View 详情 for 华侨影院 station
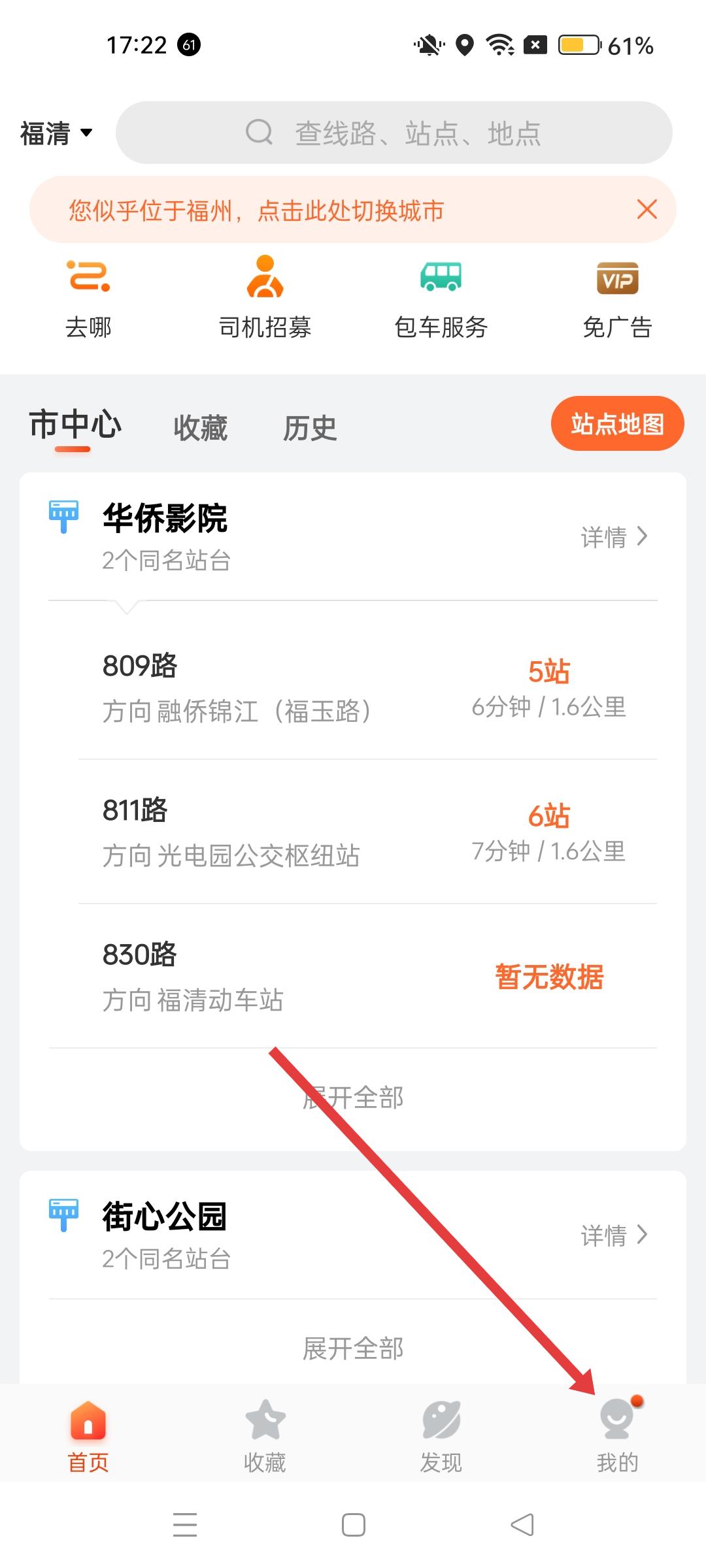 click(x=613, y=537)
